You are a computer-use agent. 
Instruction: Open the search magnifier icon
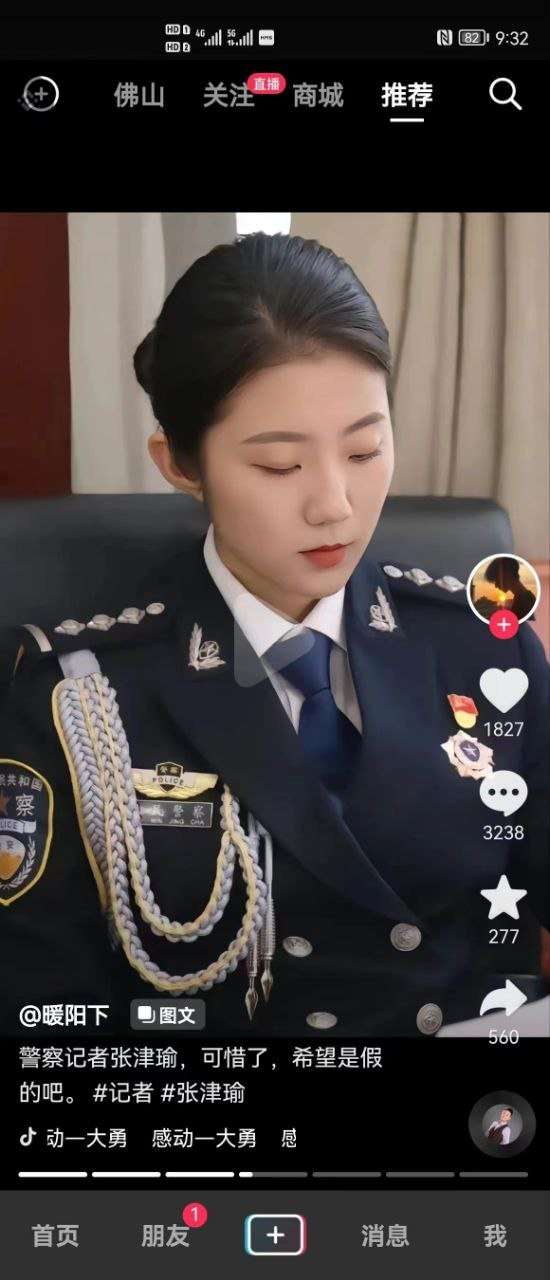[x=505, y=95]
